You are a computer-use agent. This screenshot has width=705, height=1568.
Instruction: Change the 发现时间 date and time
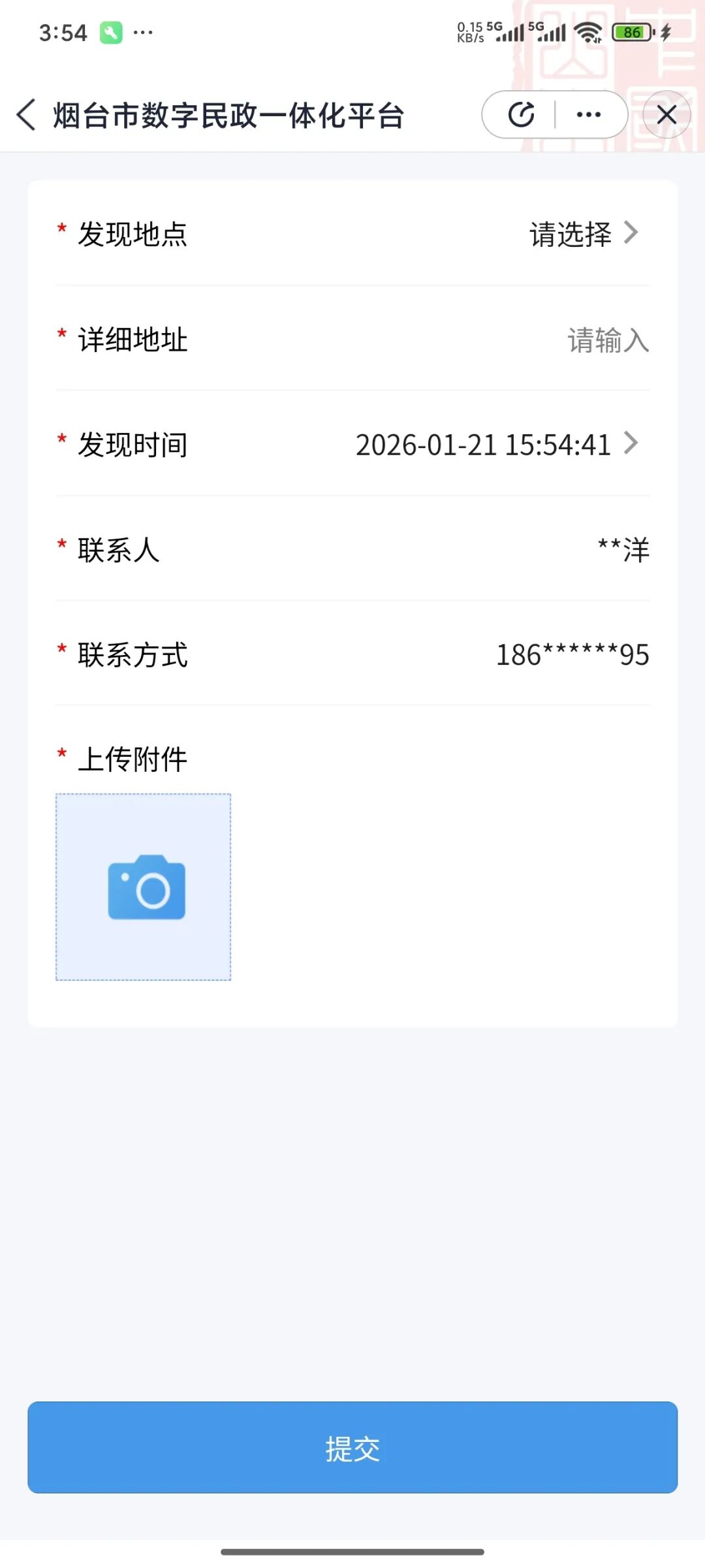(x=496, y=445)
